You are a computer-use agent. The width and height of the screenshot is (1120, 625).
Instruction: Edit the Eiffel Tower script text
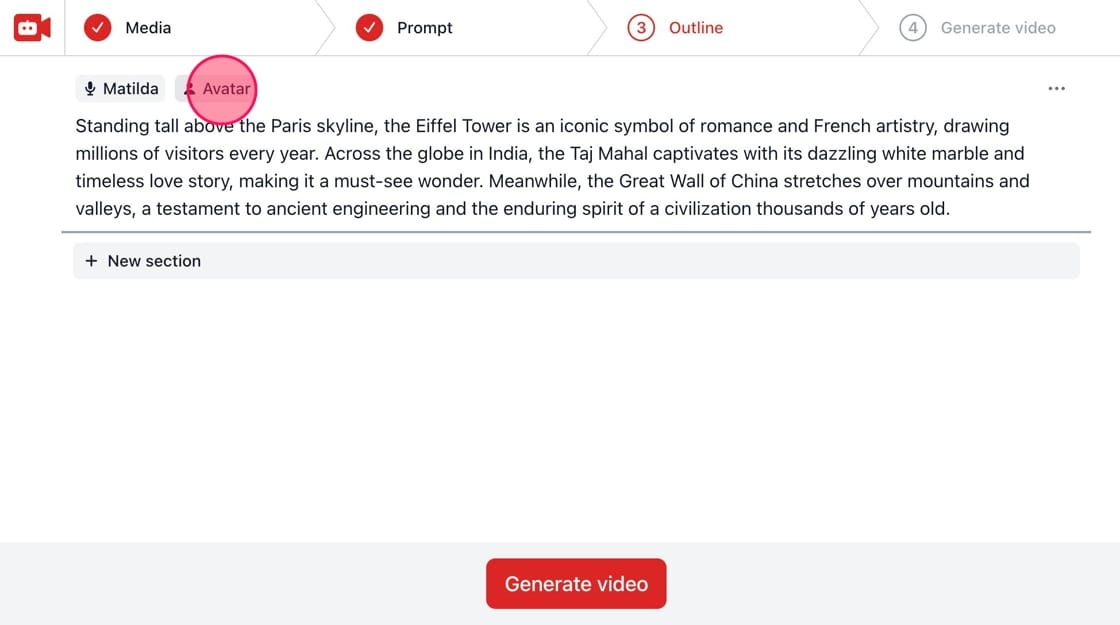click(x=540, y=168)
